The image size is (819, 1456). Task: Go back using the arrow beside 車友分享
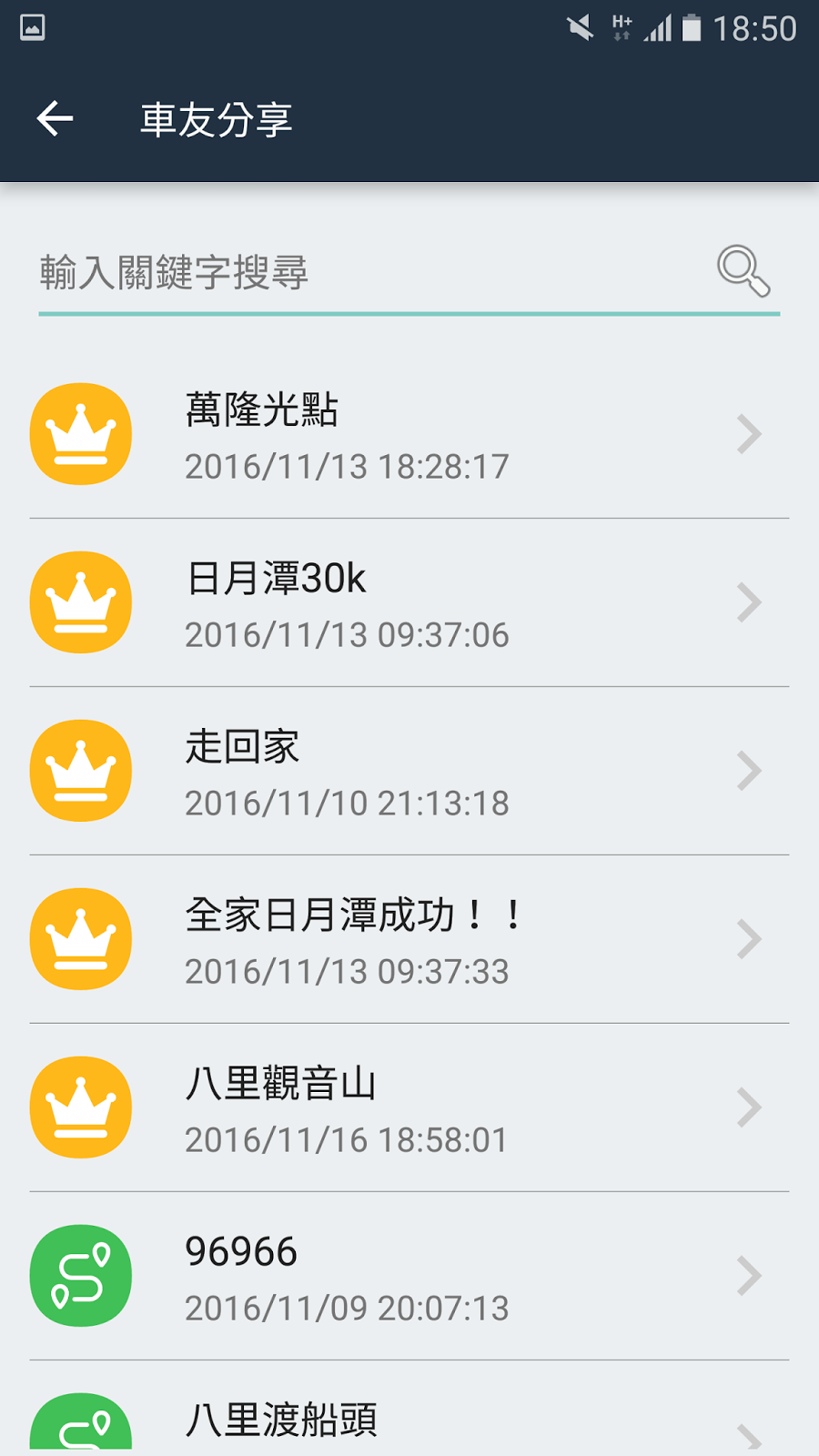coord(55,118)
